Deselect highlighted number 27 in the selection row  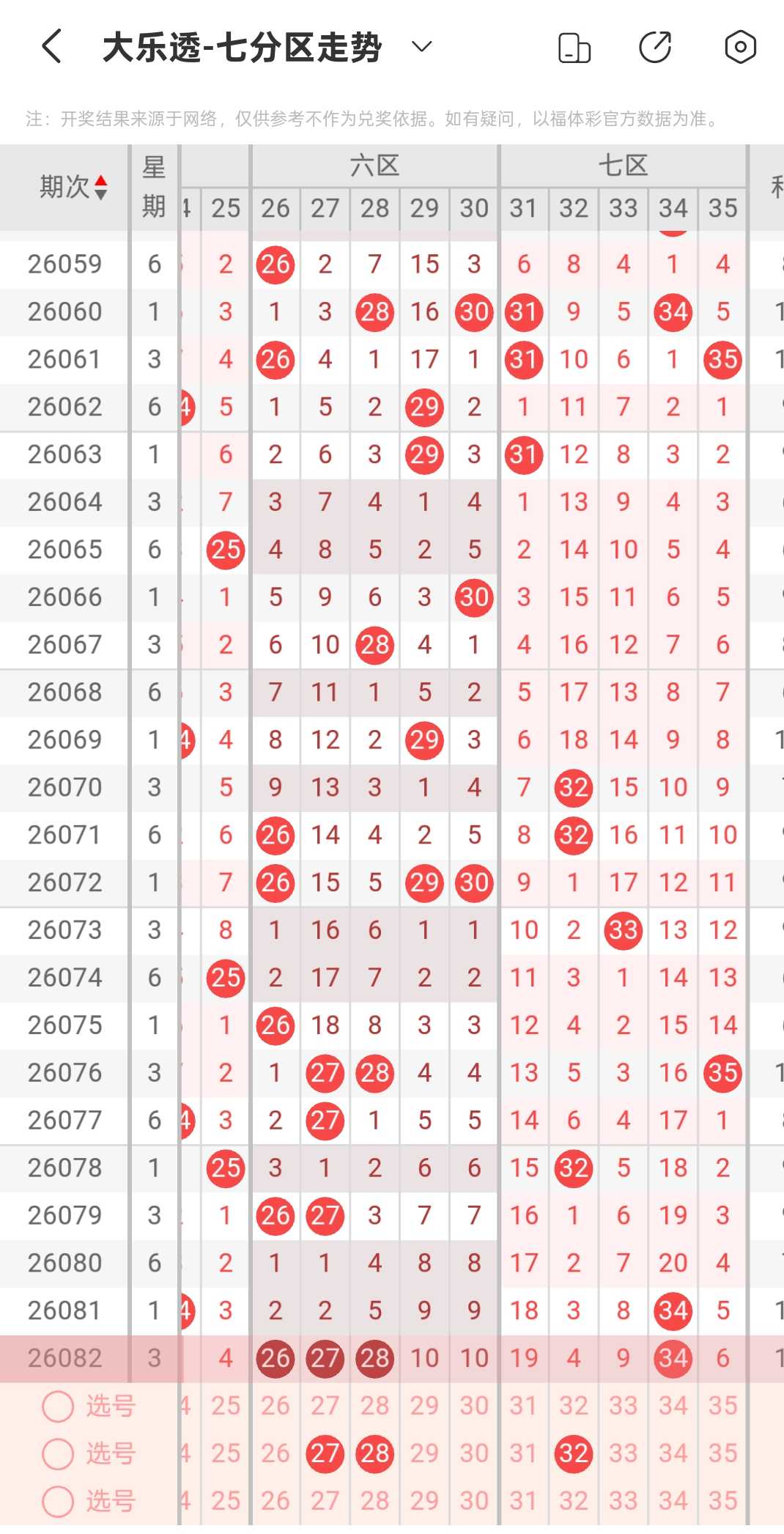(325, 1453)
